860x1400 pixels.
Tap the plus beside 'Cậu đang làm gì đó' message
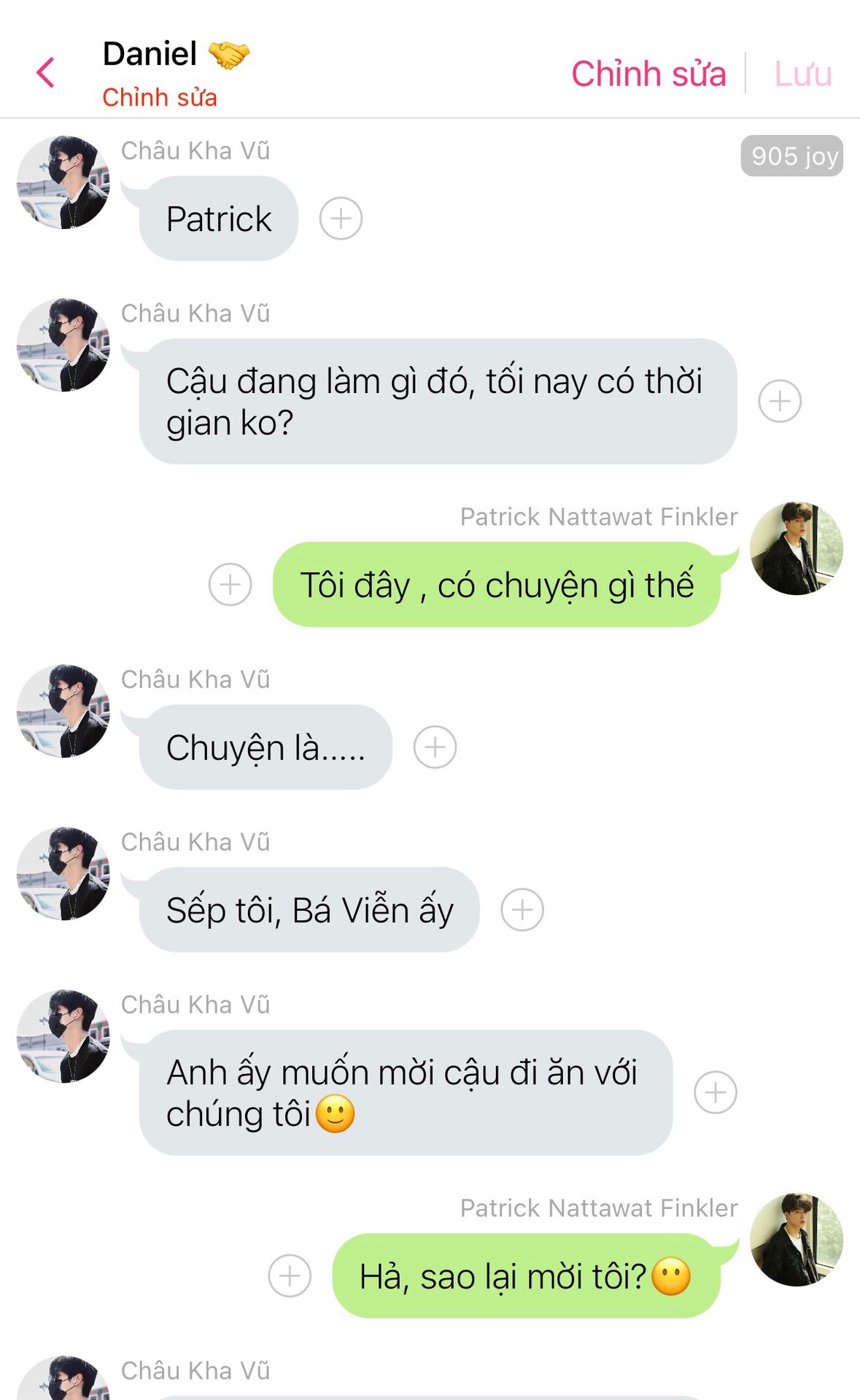coord(780,401)
